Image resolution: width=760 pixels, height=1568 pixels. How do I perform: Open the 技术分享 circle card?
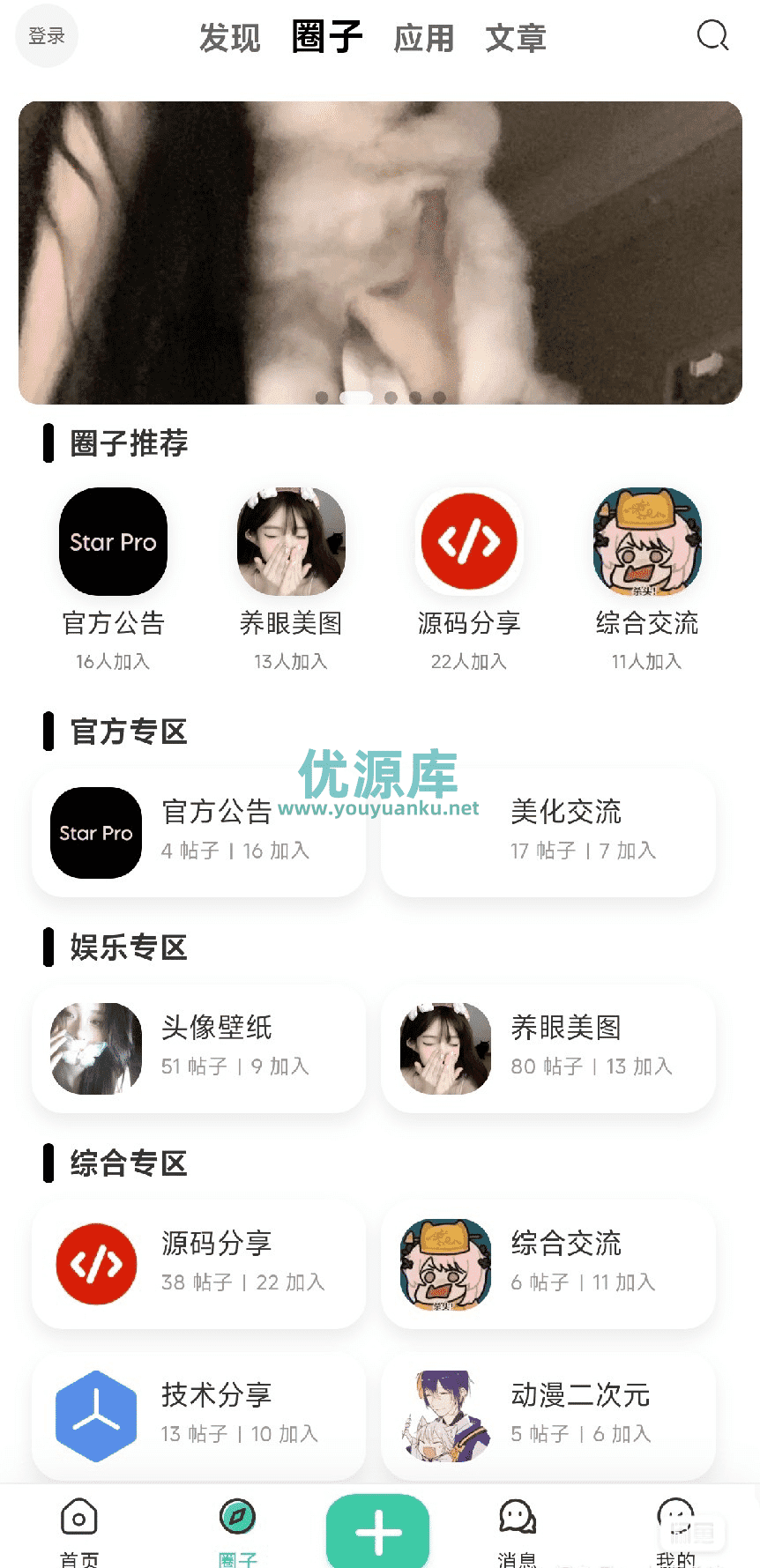199,1416
